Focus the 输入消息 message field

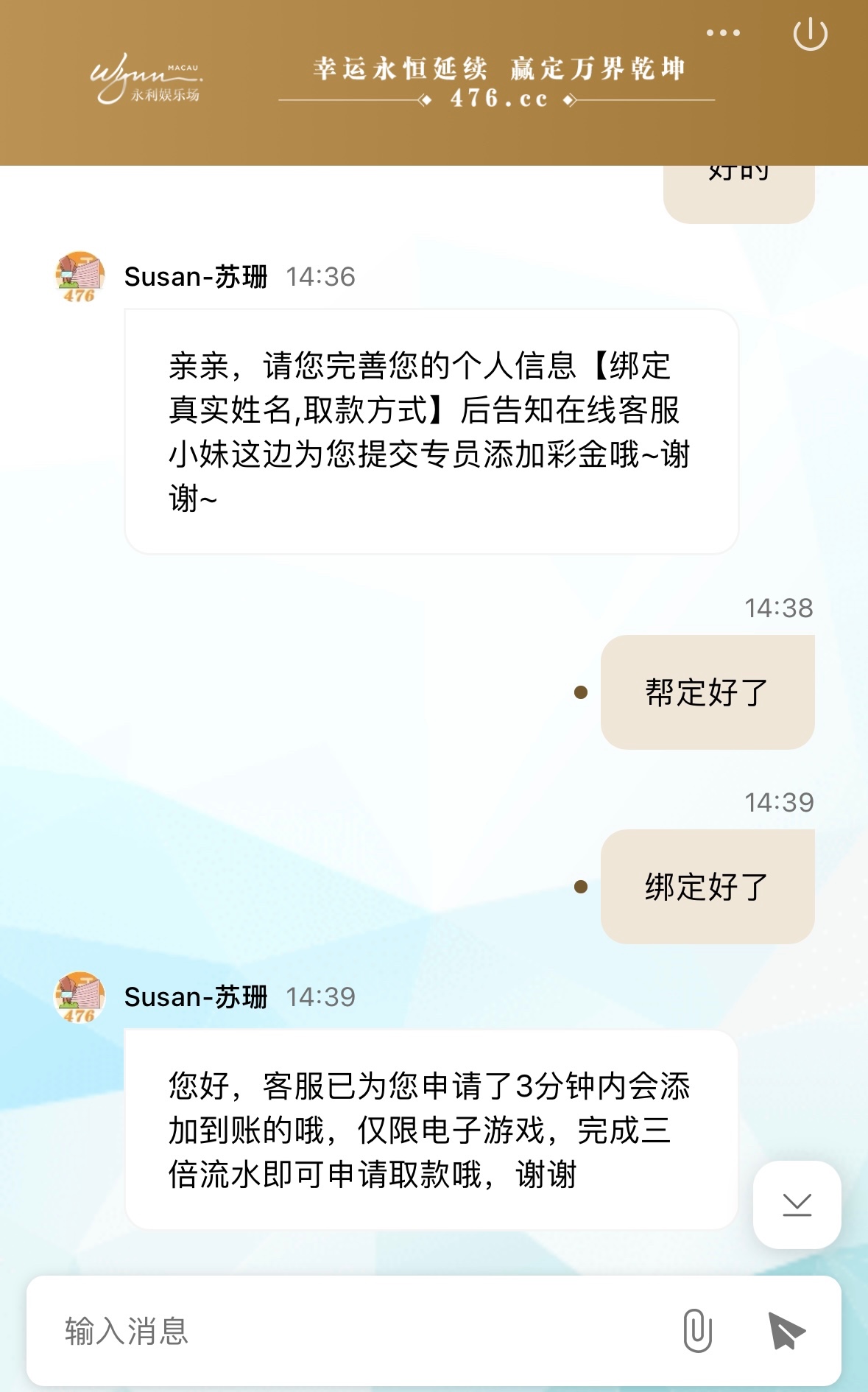tap(353, 1331)
